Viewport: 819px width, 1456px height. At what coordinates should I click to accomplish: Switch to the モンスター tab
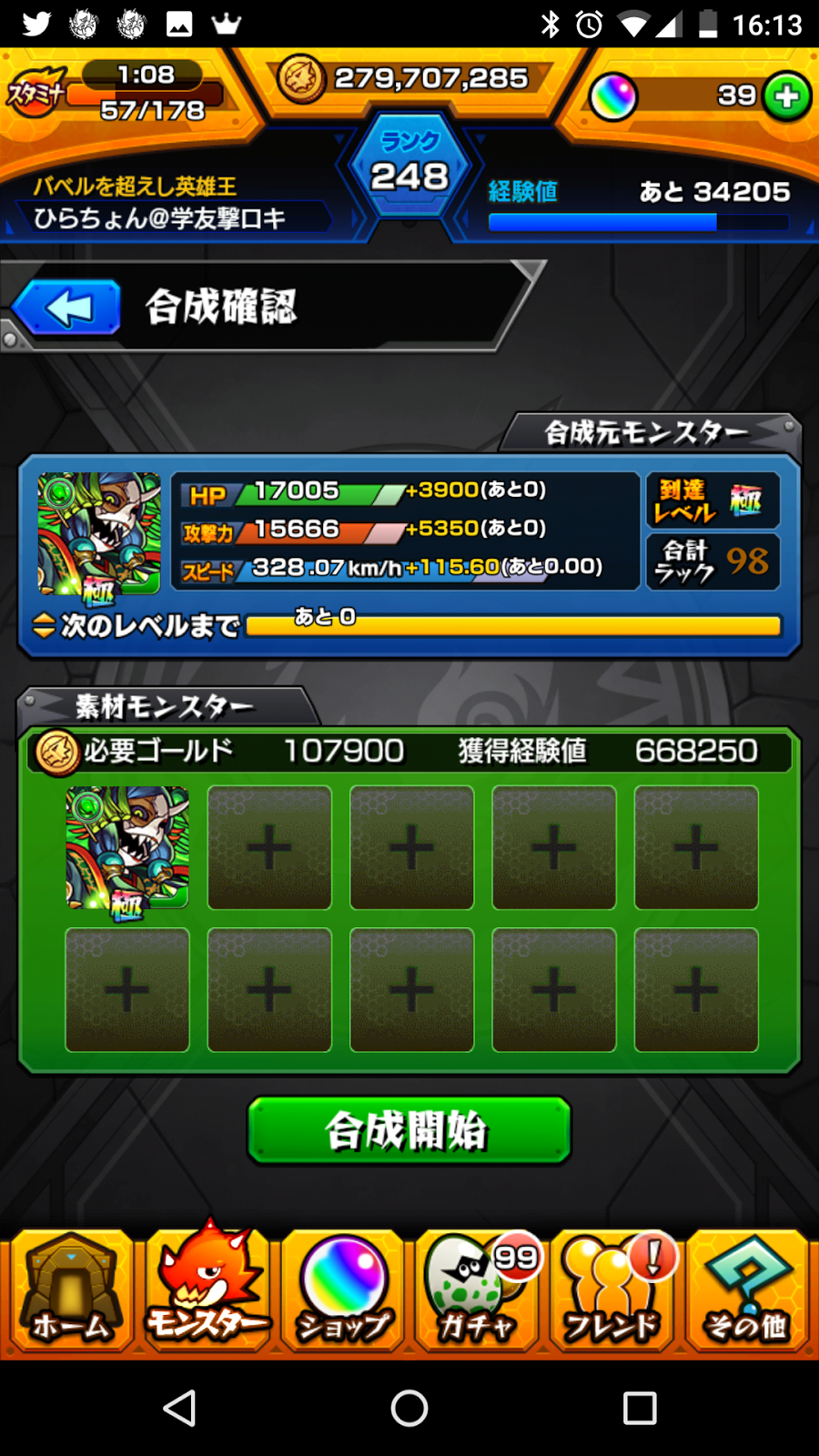pyautogui.click(x=207, y=1291)
